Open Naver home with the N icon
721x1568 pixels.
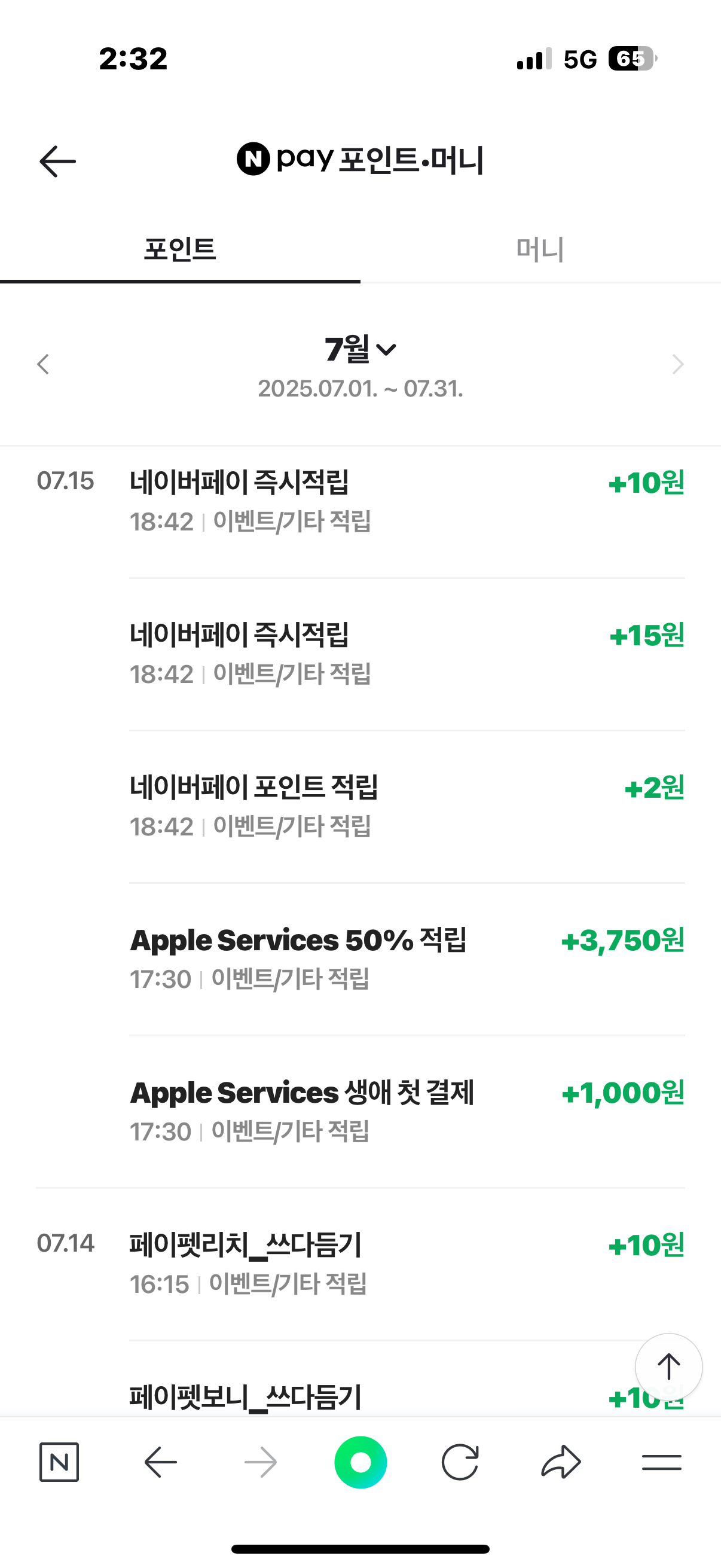point(59,1462)
